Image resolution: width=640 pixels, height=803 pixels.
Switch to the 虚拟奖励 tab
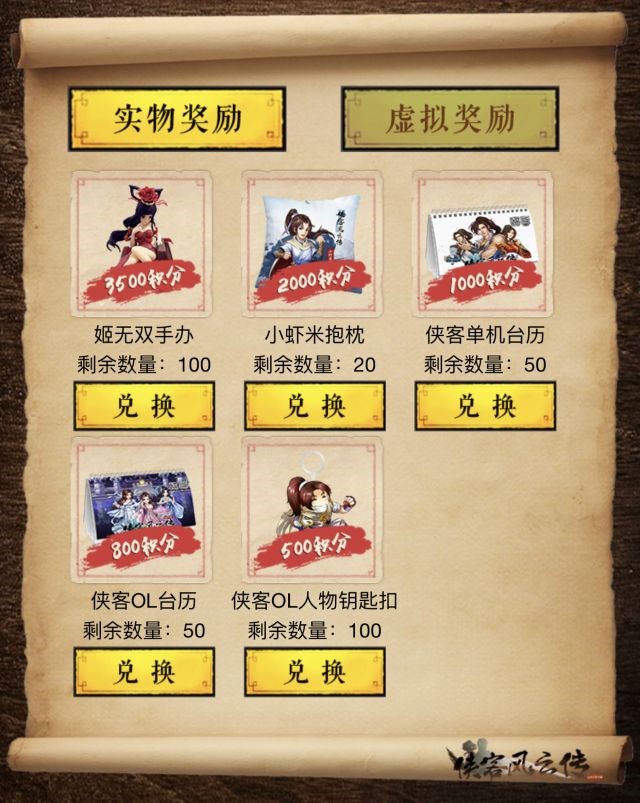pyautogui.click(x=449, y=118)
